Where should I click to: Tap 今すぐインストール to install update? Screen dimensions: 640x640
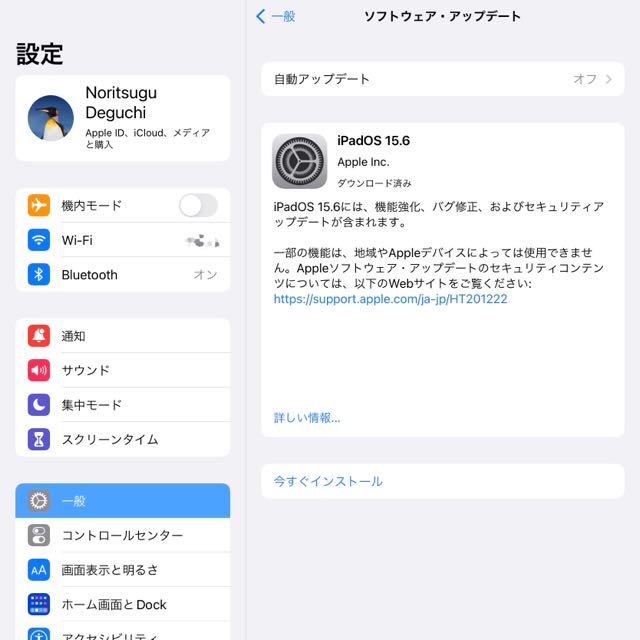[x=328, y=481]
